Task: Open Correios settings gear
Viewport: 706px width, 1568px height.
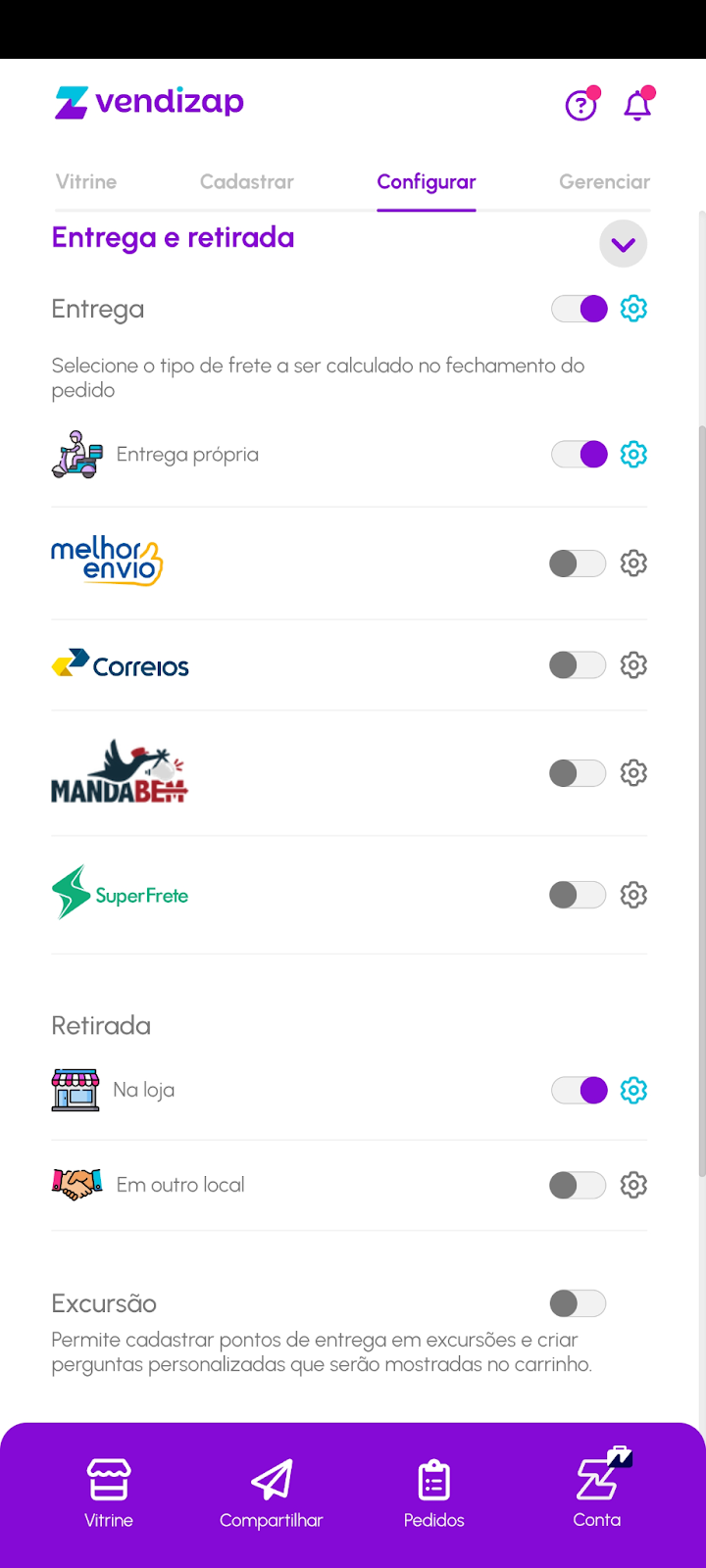Action: (x=633, y=665)
